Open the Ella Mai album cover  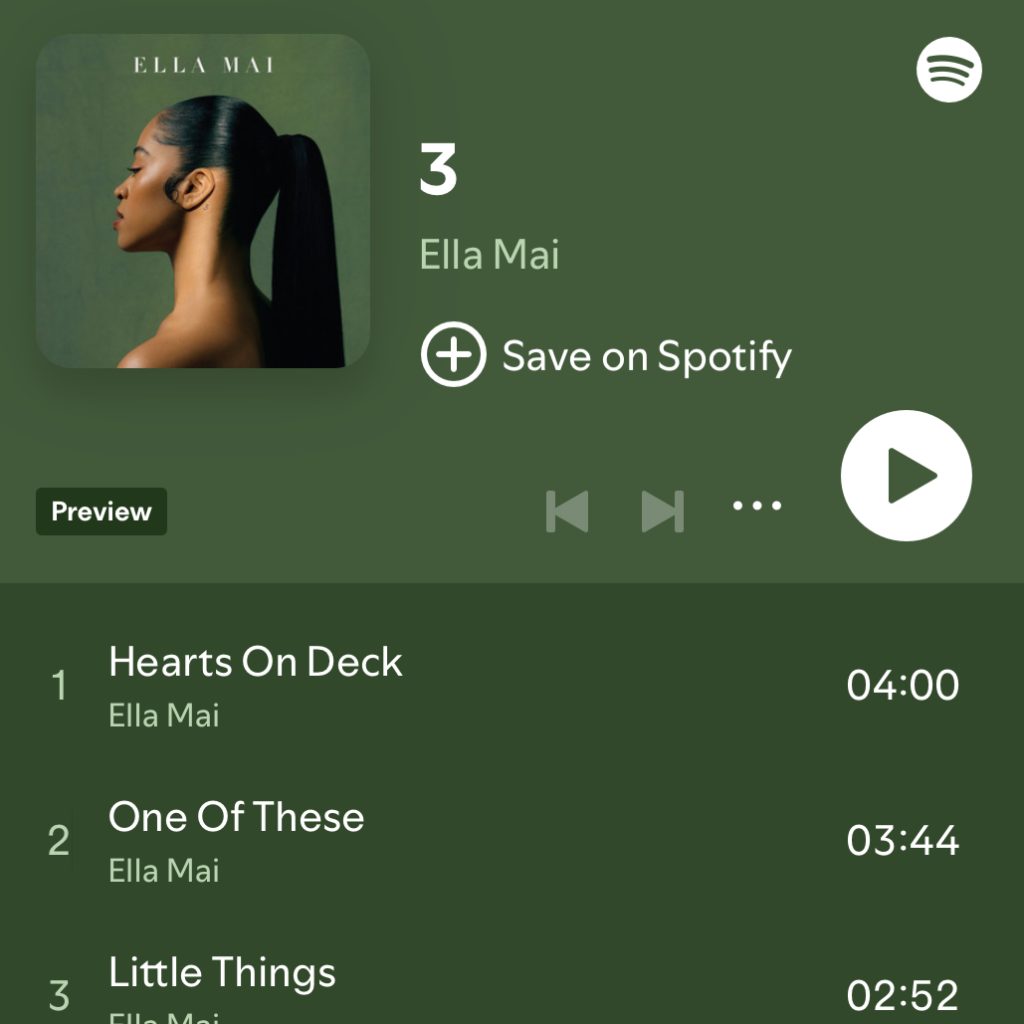[x=203, y=201]
